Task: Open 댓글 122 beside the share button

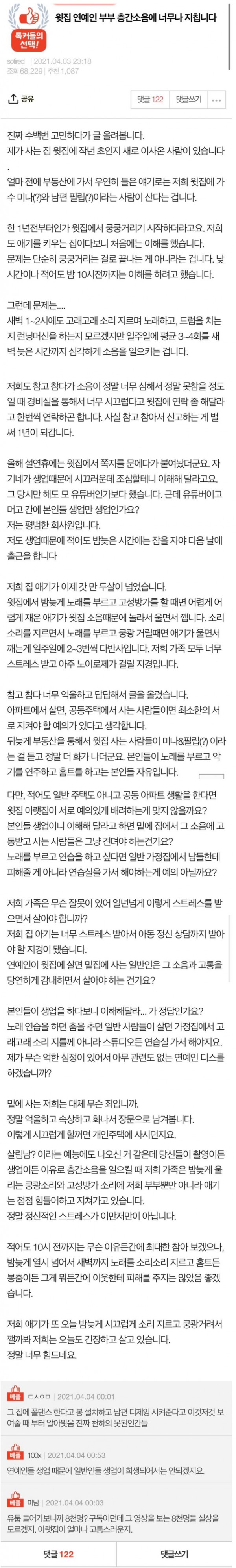Action: click(x=150, y=99)
